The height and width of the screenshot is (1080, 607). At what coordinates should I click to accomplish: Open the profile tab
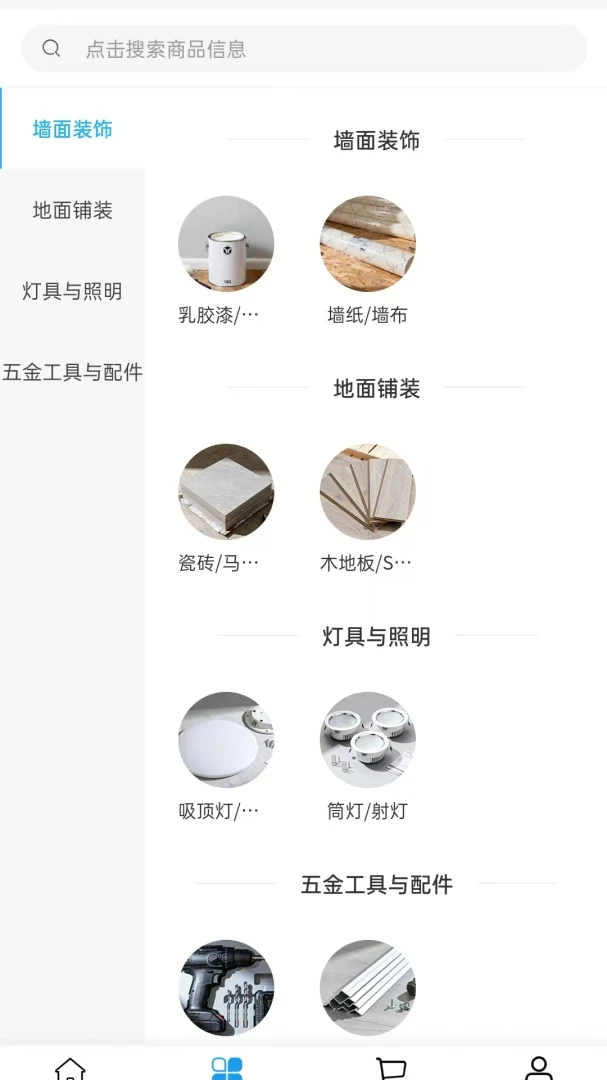[x=539, y=1068]
